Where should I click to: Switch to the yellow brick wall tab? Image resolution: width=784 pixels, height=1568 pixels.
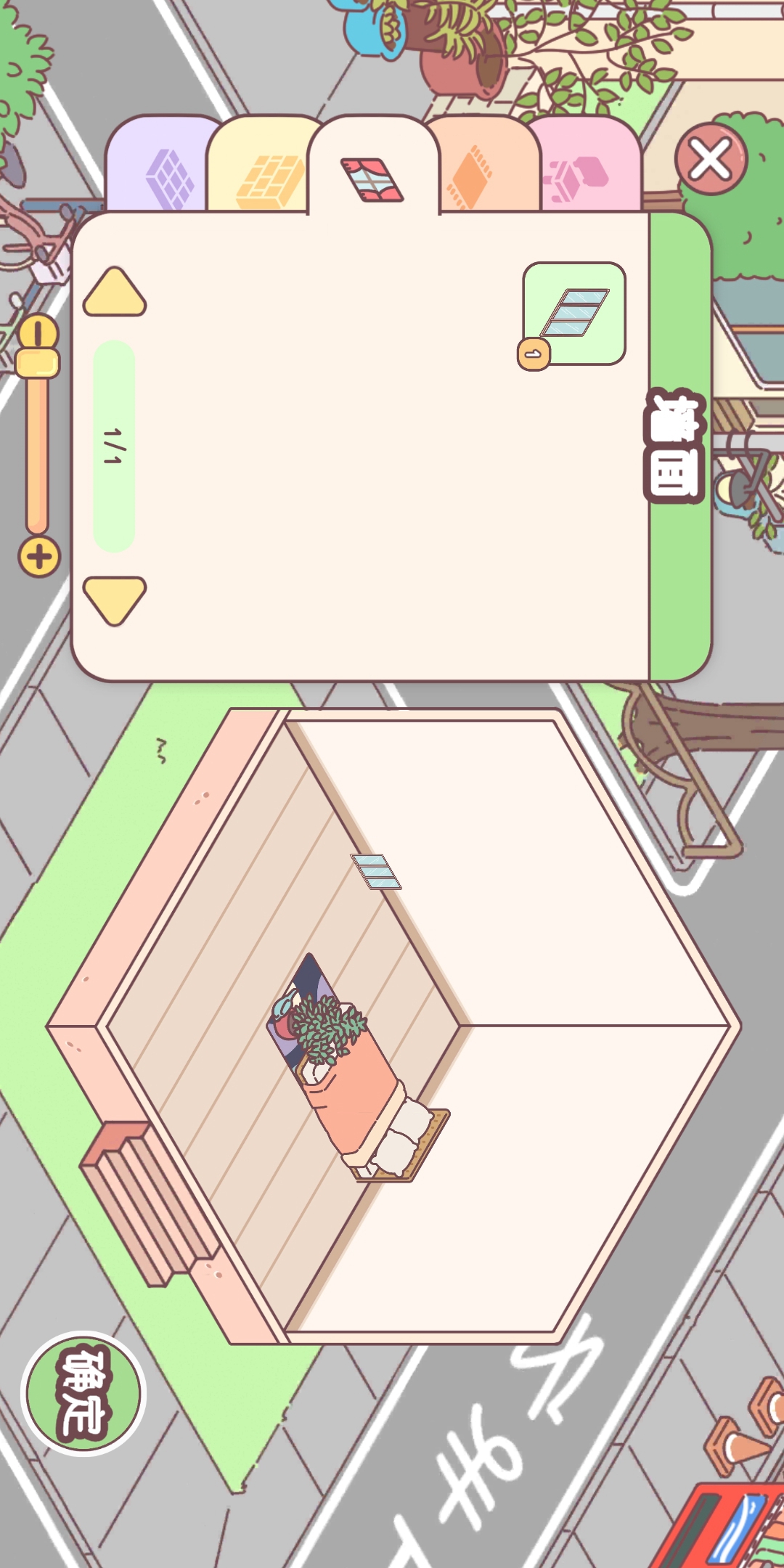click(269, 178)
